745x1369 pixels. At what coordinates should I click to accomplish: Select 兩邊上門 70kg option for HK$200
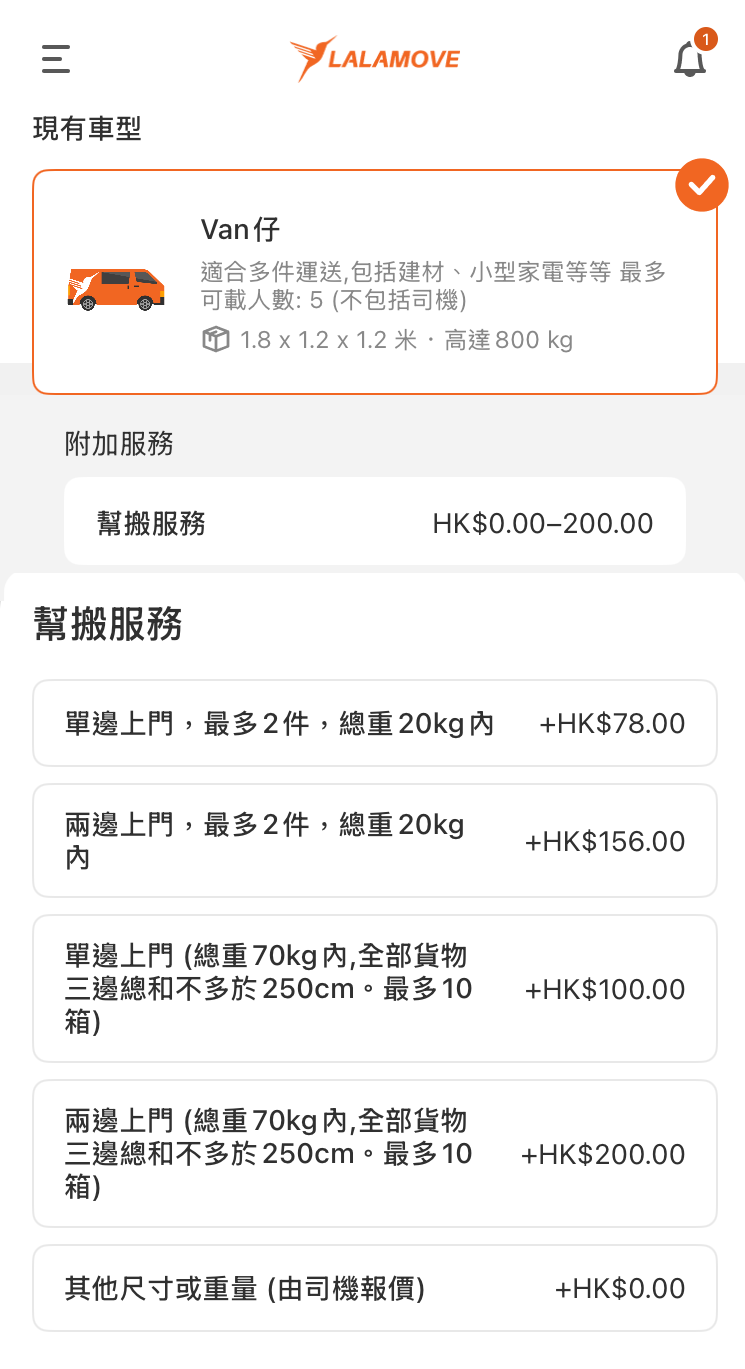click(374, 1154)
